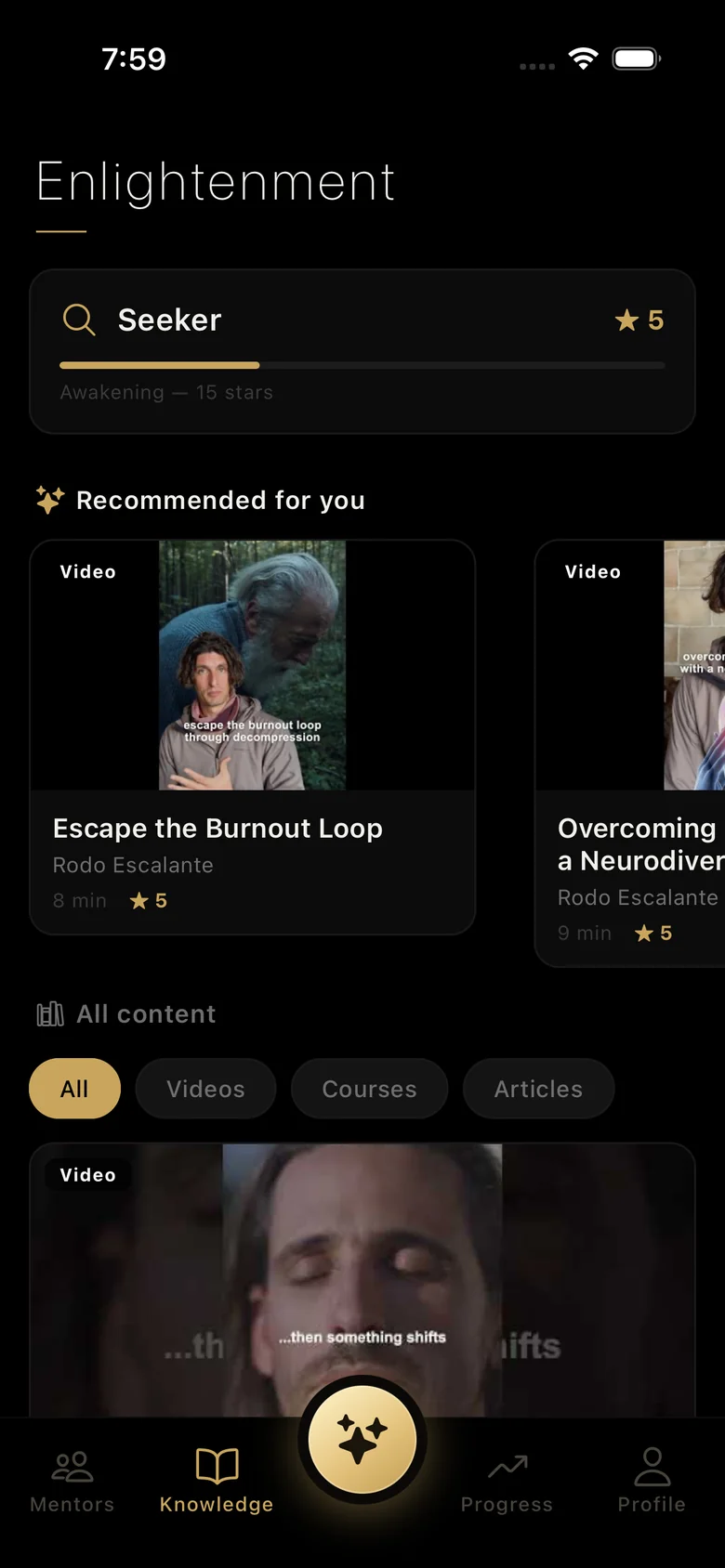Open the Seeker level progress card
The image size is (725, 1568).
tap(362, 352)
